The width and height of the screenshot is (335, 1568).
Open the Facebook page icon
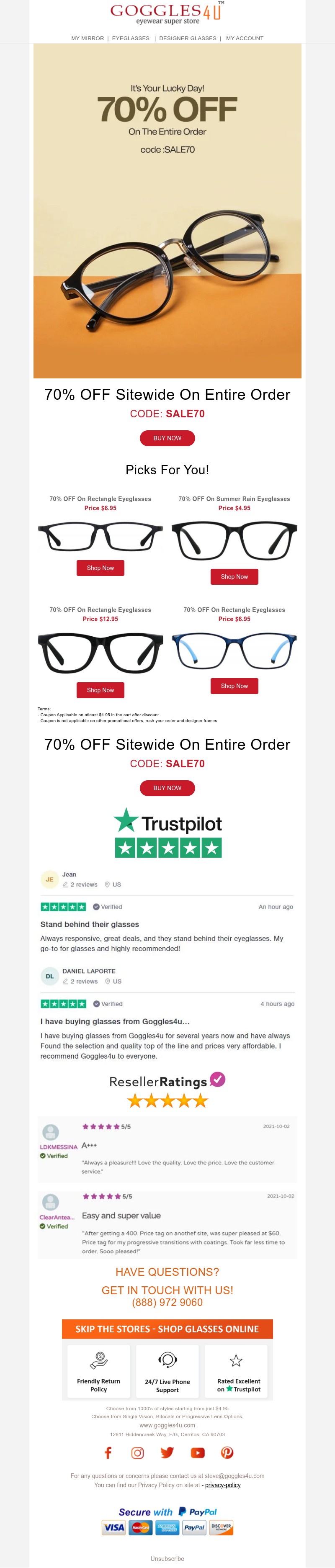(x=108, y=1453)
